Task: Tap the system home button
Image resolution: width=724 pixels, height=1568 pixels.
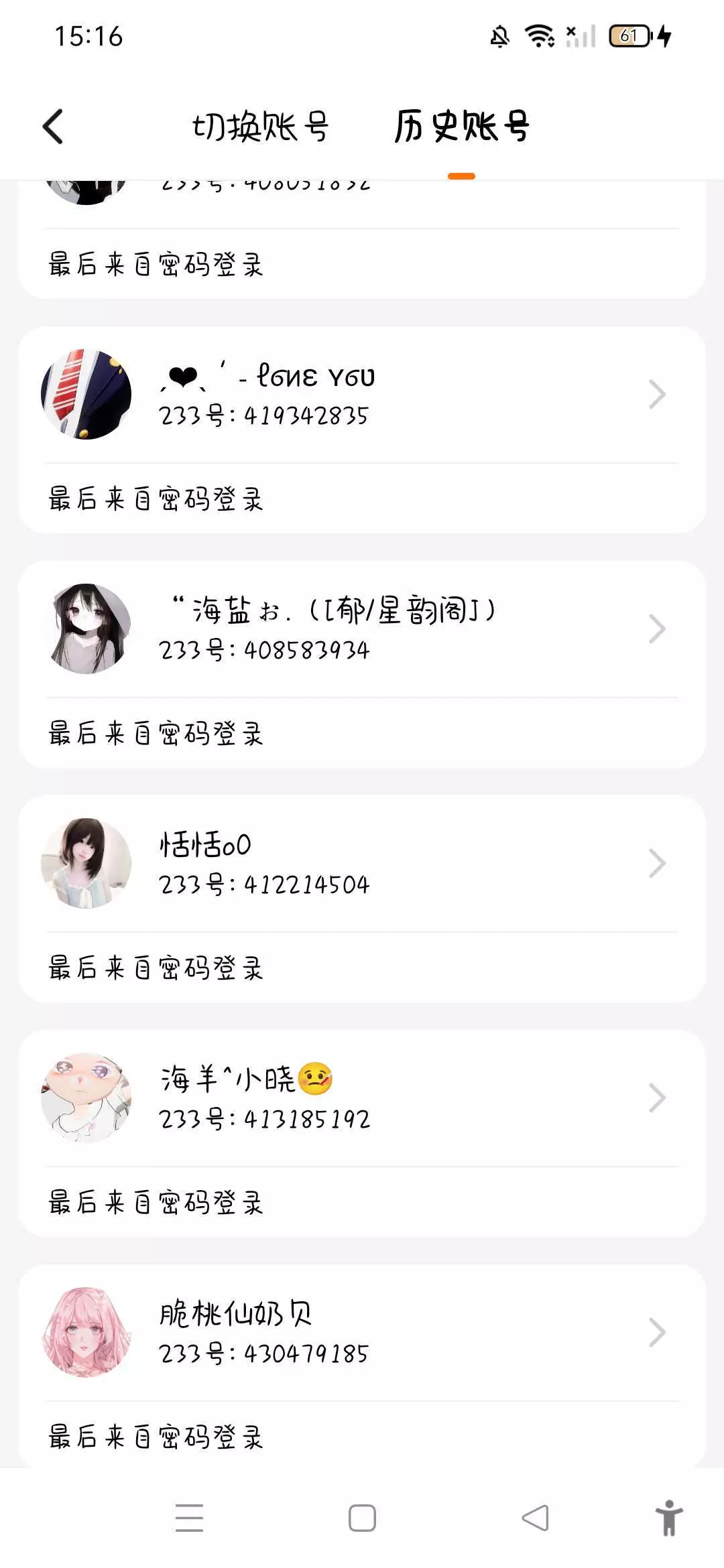Action: 362,1518
